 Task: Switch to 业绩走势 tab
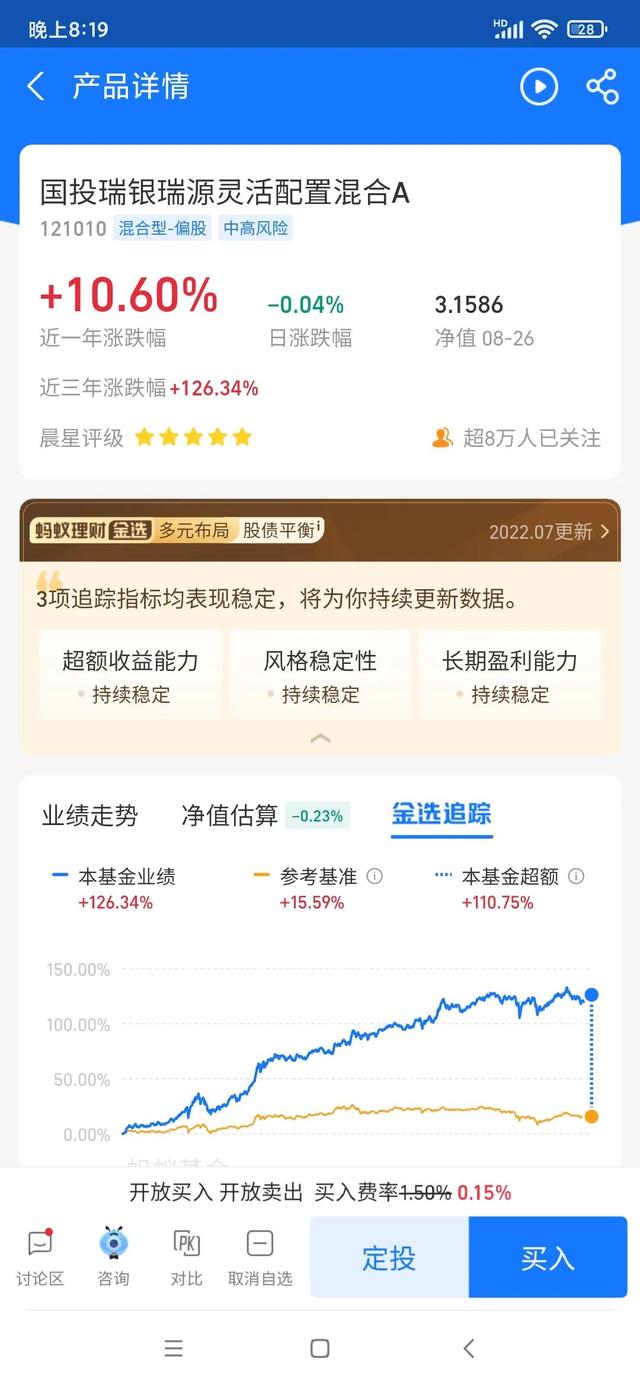[90, 815]
